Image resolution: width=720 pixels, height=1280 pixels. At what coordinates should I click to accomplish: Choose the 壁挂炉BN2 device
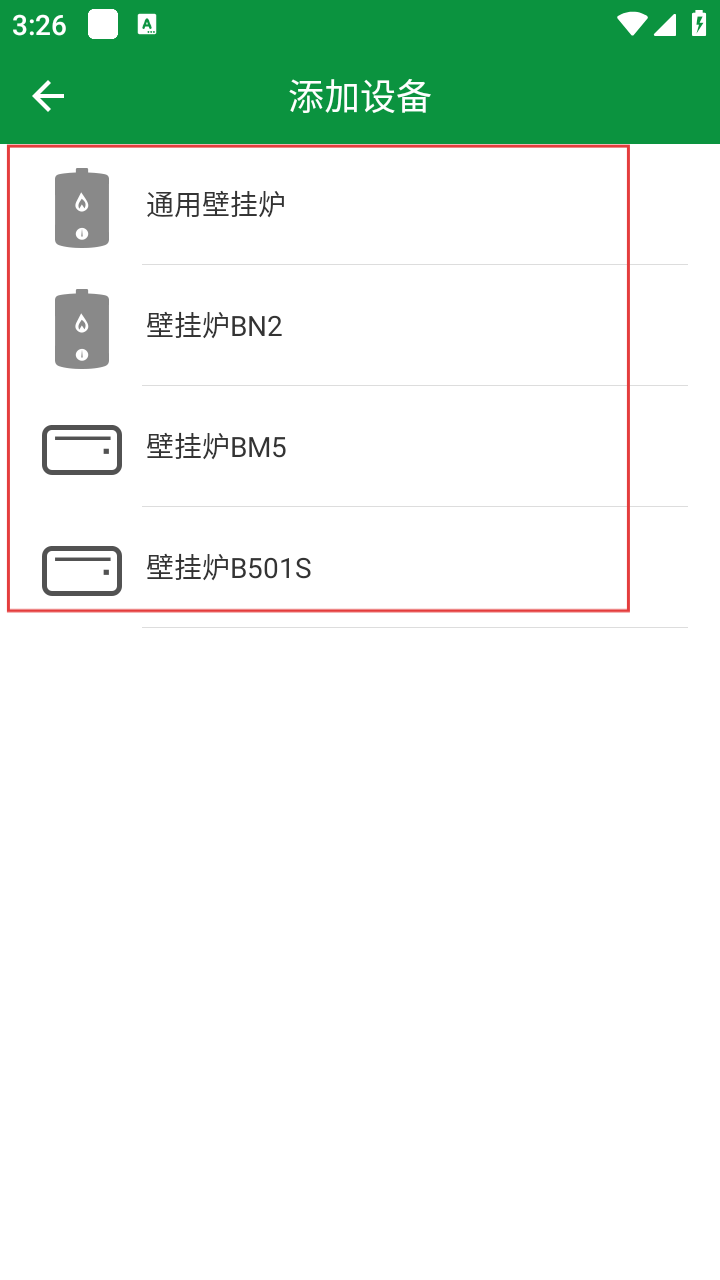click(360, 326)
